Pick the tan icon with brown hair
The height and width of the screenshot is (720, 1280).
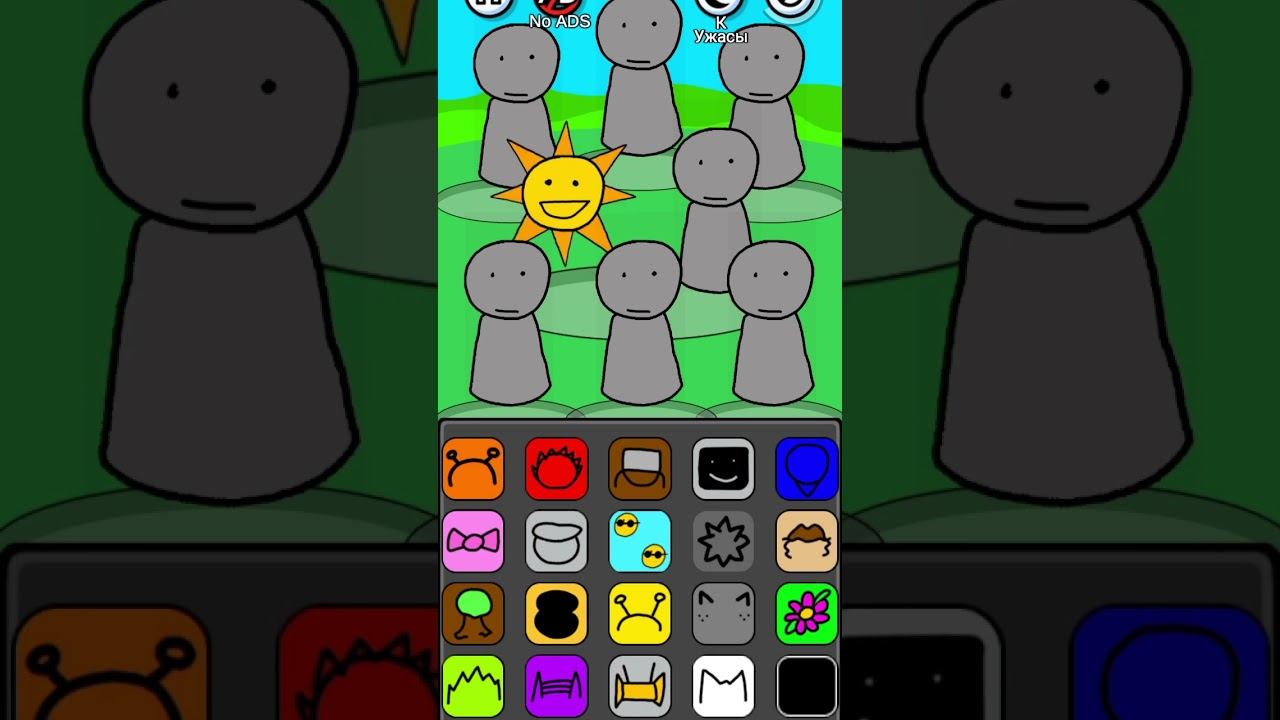tap(806, 541)
